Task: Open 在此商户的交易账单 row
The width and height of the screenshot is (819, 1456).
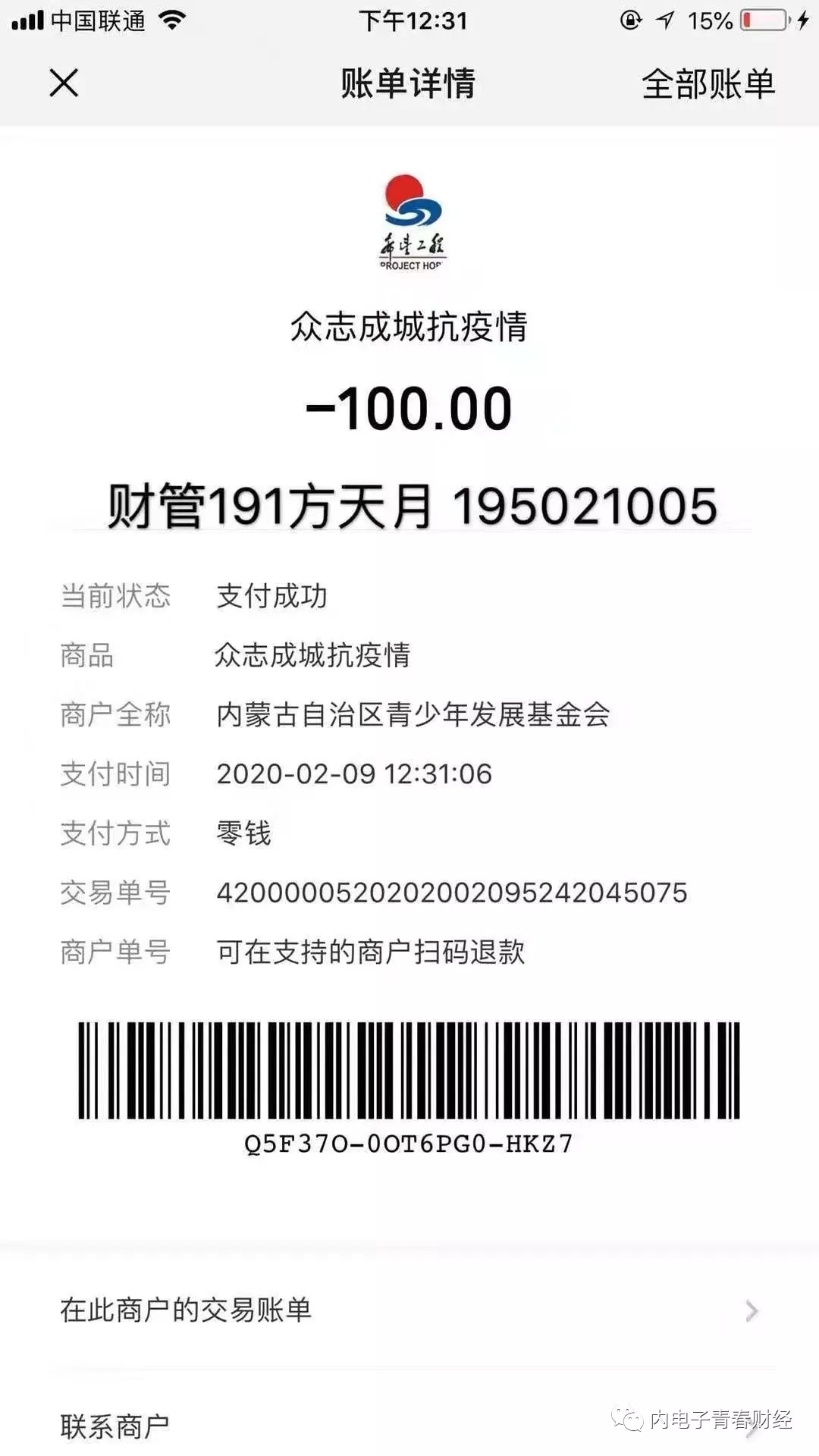Action: 409,1310
